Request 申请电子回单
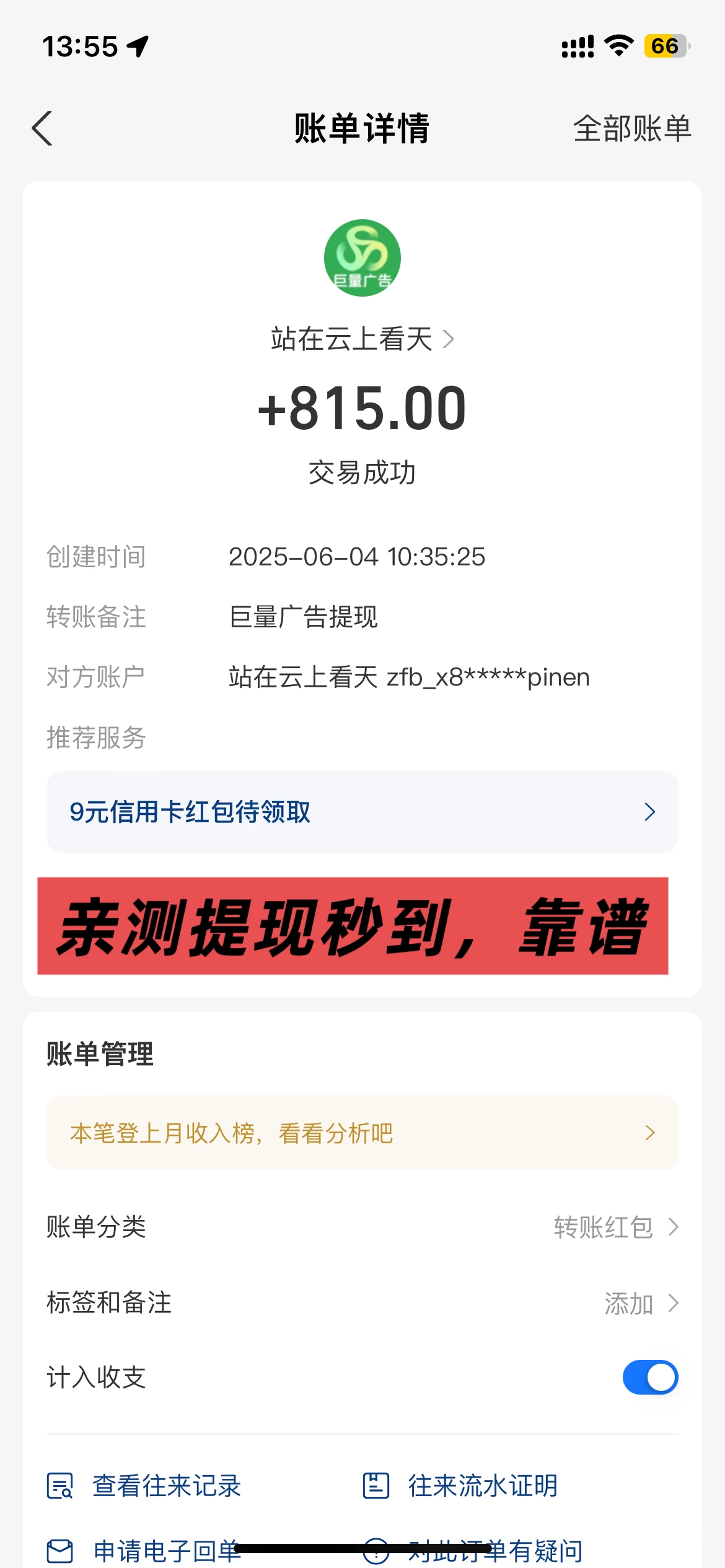The image size is (725, 1568). point(146,1551)
